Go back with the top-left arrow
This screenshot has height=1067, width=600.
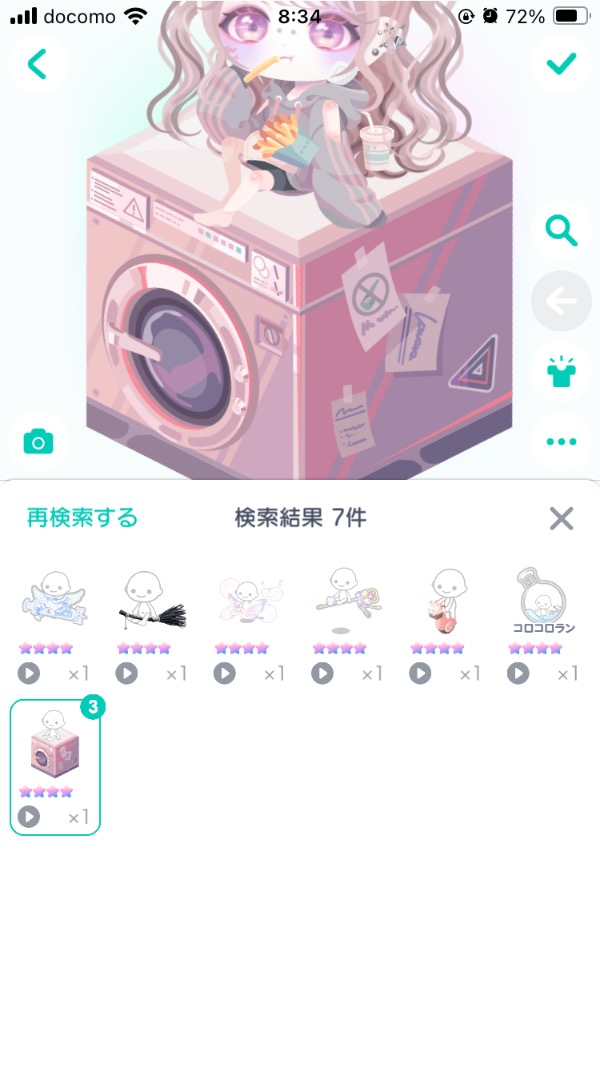coord(38,64)
